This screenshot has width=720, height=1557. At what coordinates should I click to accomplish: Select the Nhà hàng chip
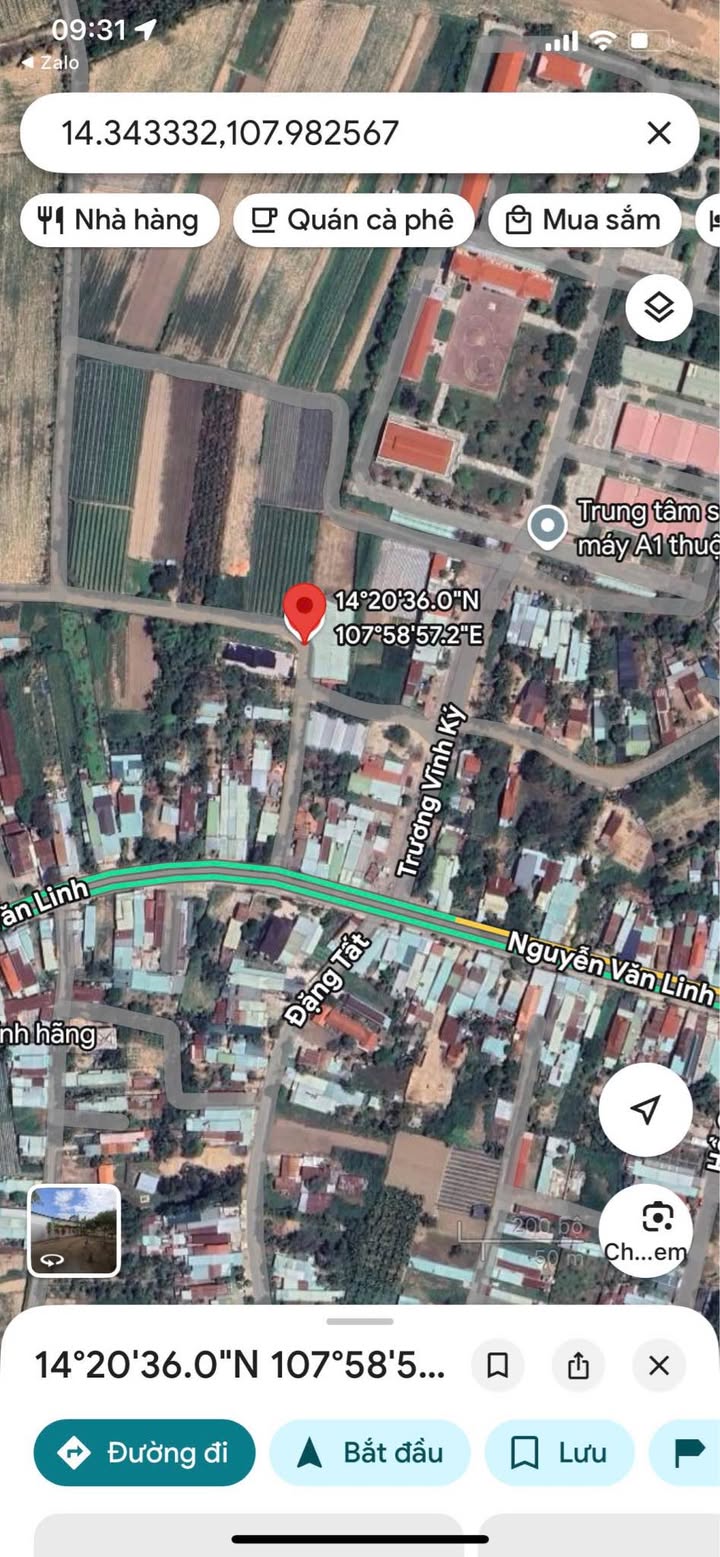coord(120,220)
